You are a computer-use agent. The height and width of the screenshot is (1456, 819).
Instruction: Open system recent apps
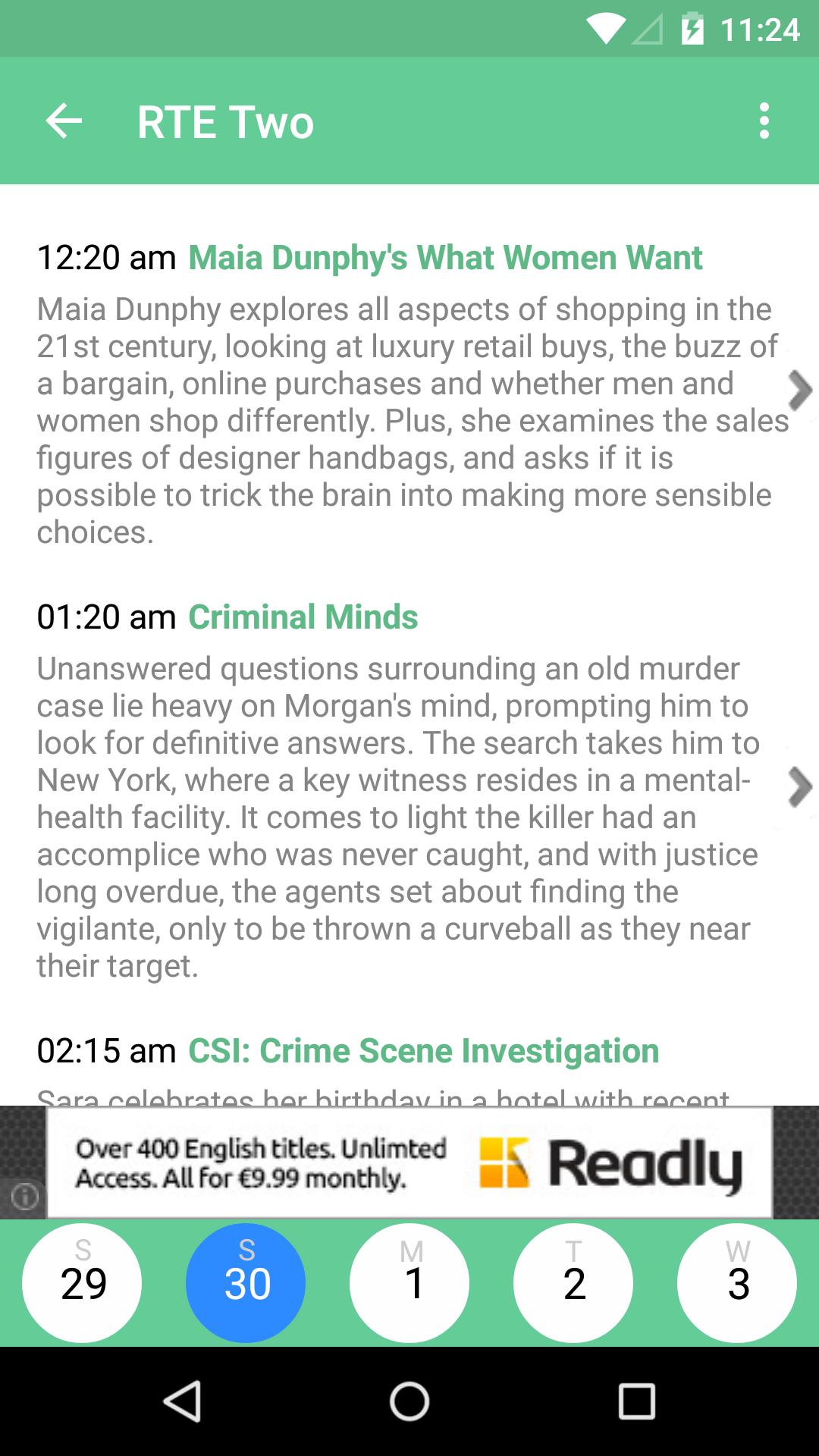coord(636,1401)
